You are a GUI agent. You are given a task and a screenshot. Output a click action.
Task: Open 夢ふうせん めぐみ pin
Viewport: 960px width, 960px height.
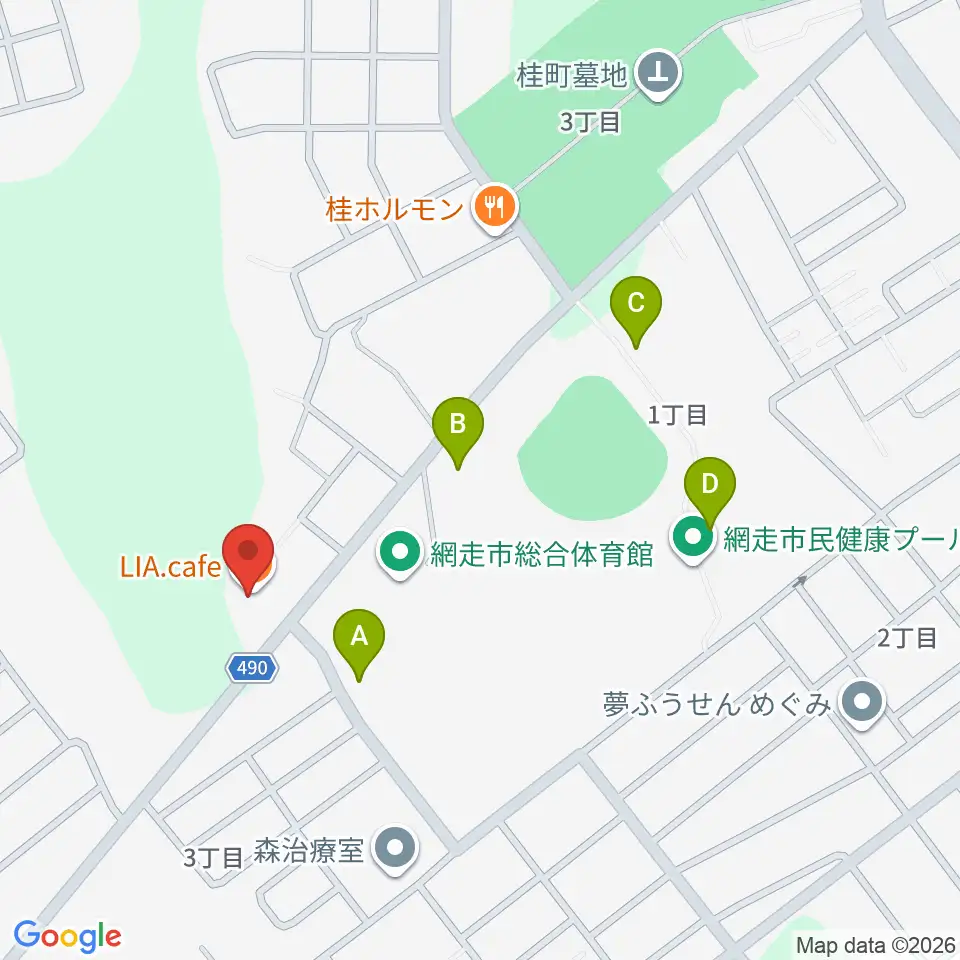tap(862, 703)
